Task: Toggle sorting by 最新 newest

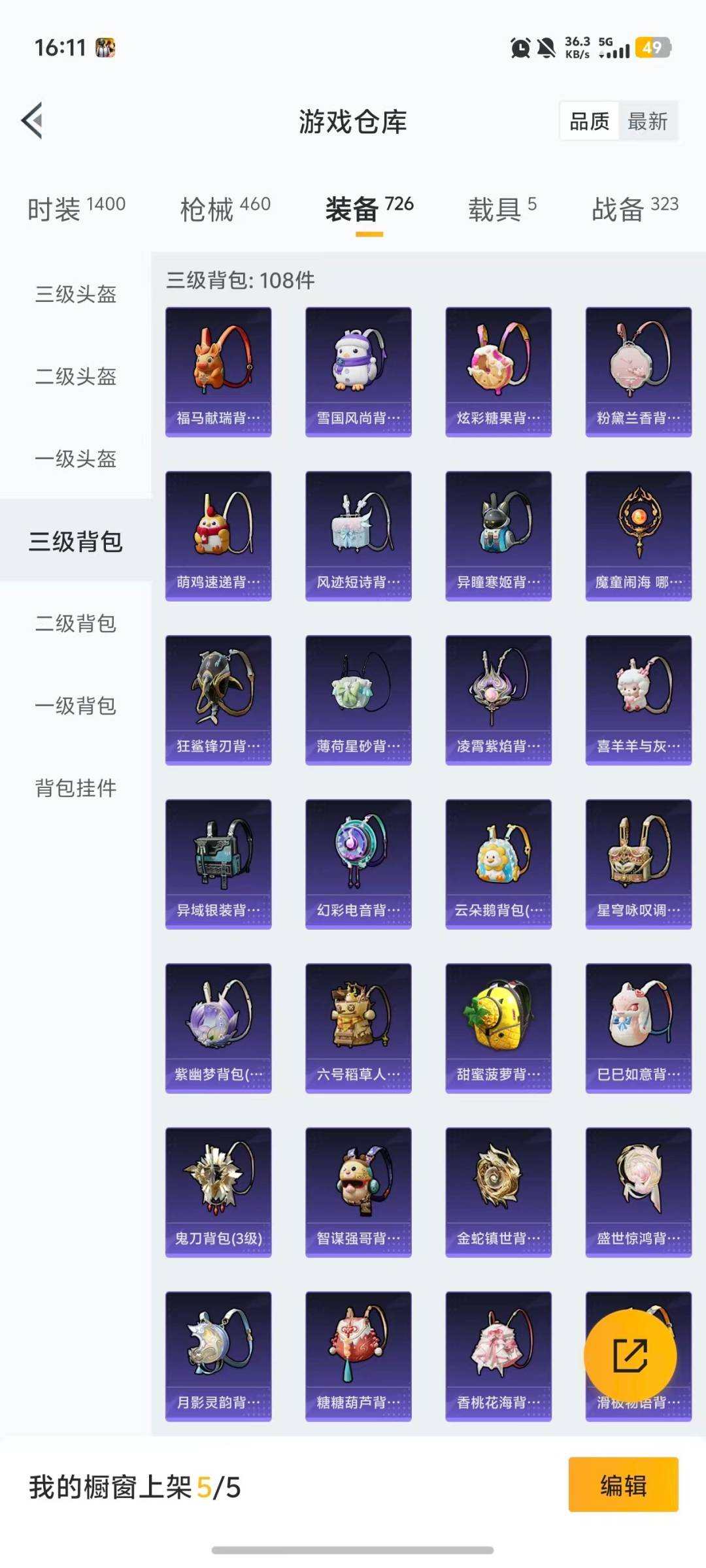Action: tap(648, 122)
